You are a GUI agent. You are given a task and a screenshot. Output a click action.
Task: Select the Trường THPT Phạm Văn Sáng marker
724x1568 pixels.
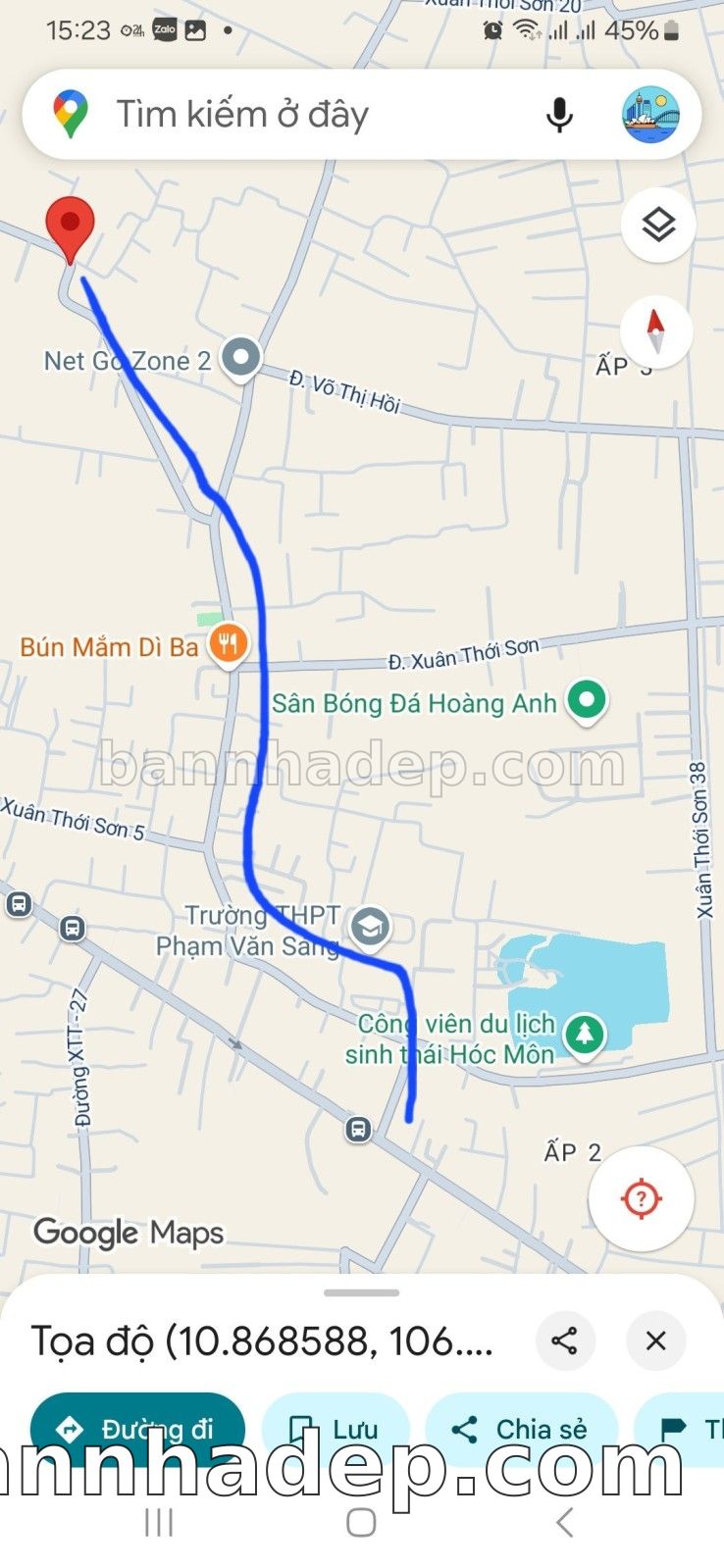371,927
